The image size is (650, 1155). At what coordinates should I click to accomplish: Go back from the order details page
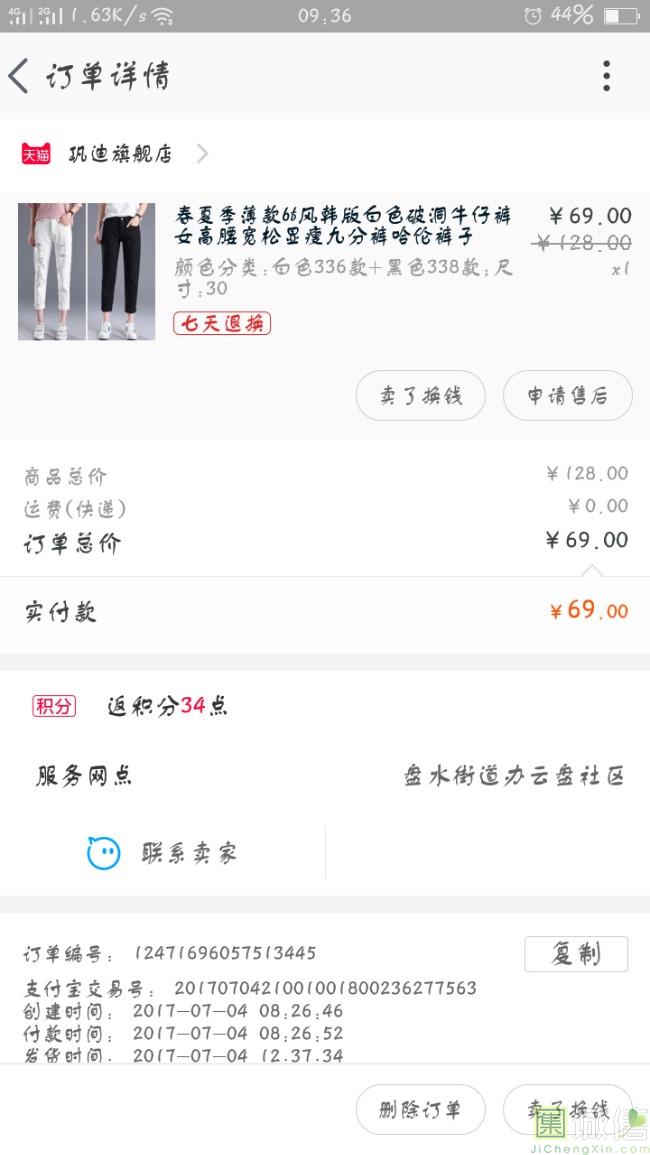coord(20,76)
